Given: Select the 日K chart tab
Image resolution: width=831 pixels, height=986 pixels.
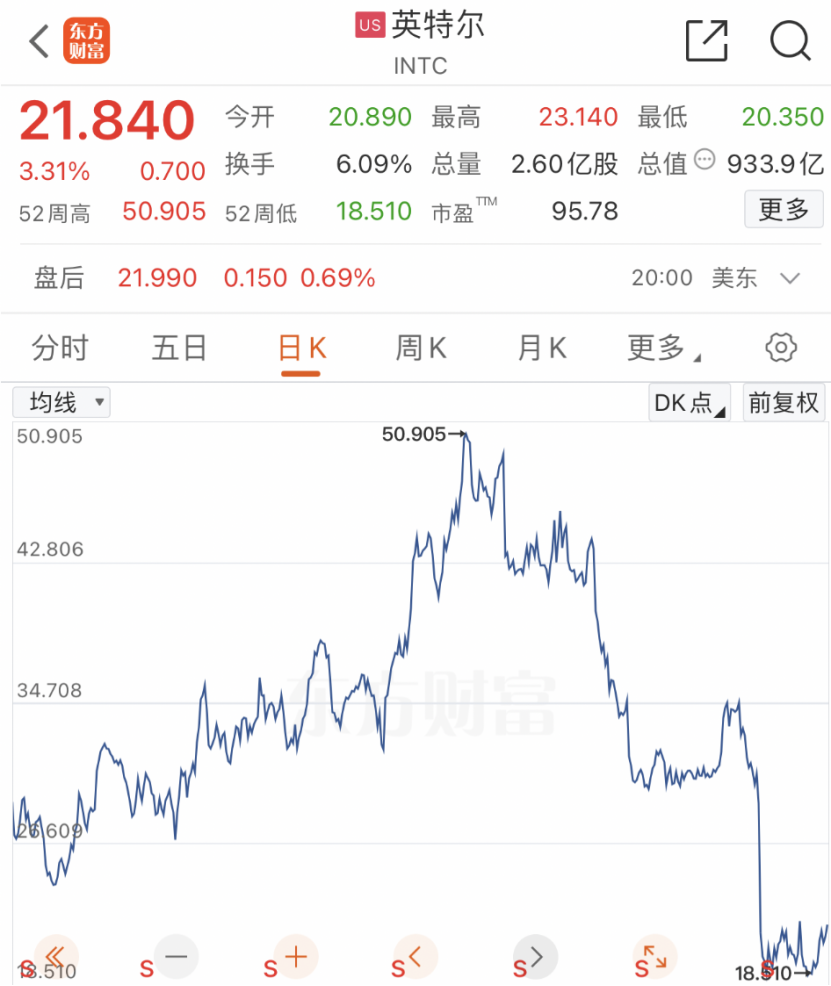Looking at the screenshot, I should pyautogui.click(x=301, y=348).
